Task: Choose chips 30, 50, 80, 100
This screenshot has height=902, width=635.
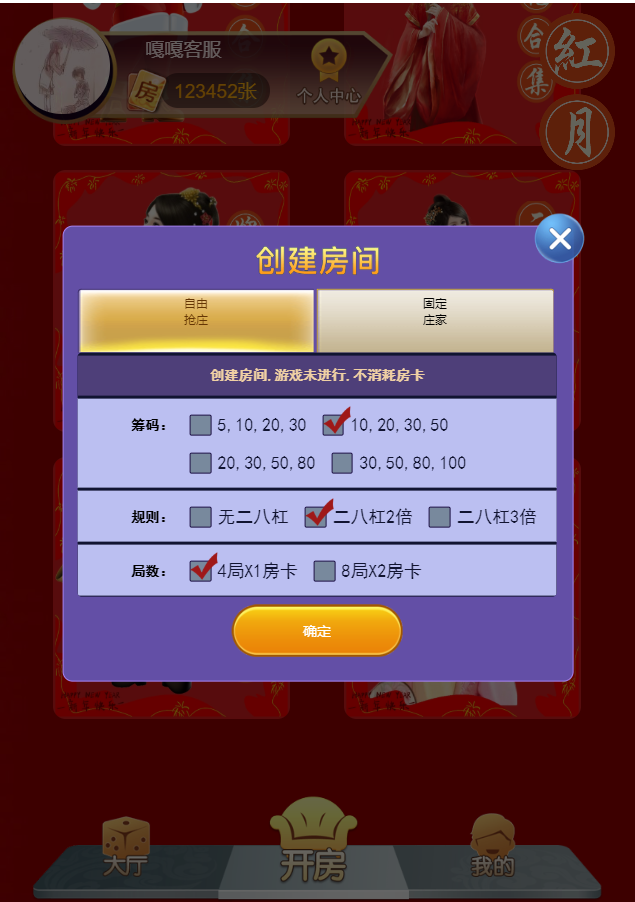Action: (343, 463)
